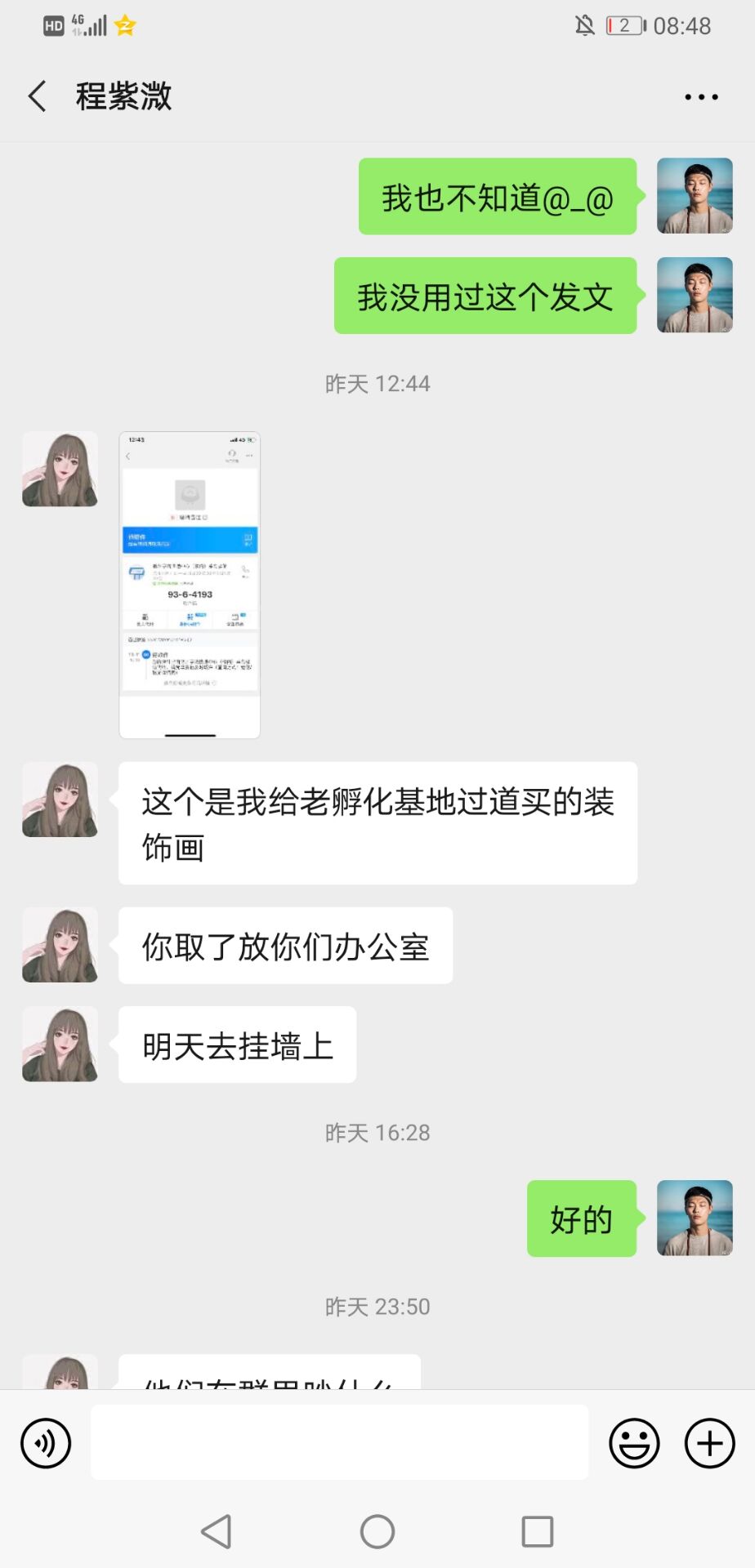The image size is (755, 1568).
Task: Go back from the 程紫溦 chat
Action: coord(38,96)
